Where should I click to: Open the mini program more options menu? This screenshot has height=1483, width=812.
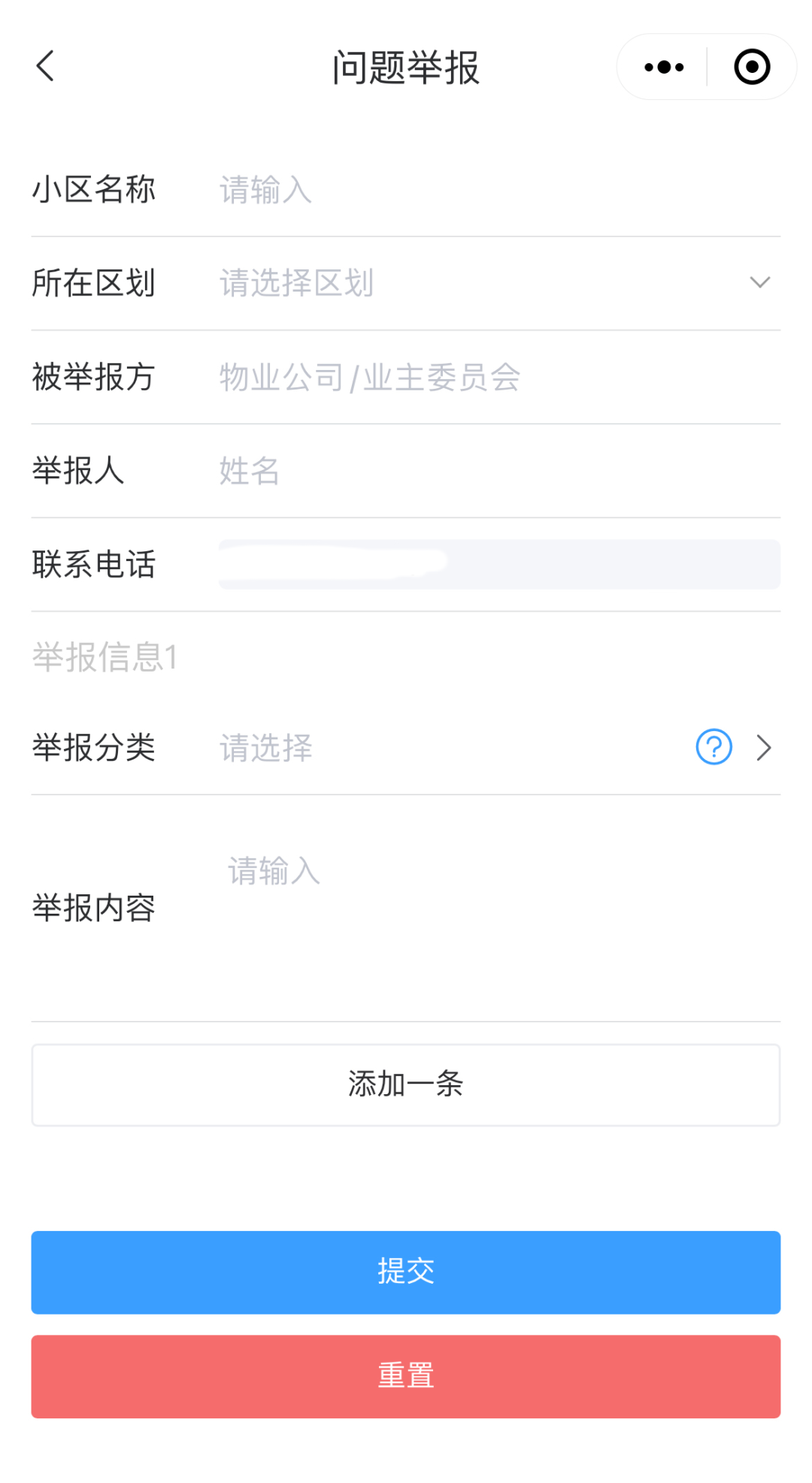pyautogui.click(x=664, y=67)
